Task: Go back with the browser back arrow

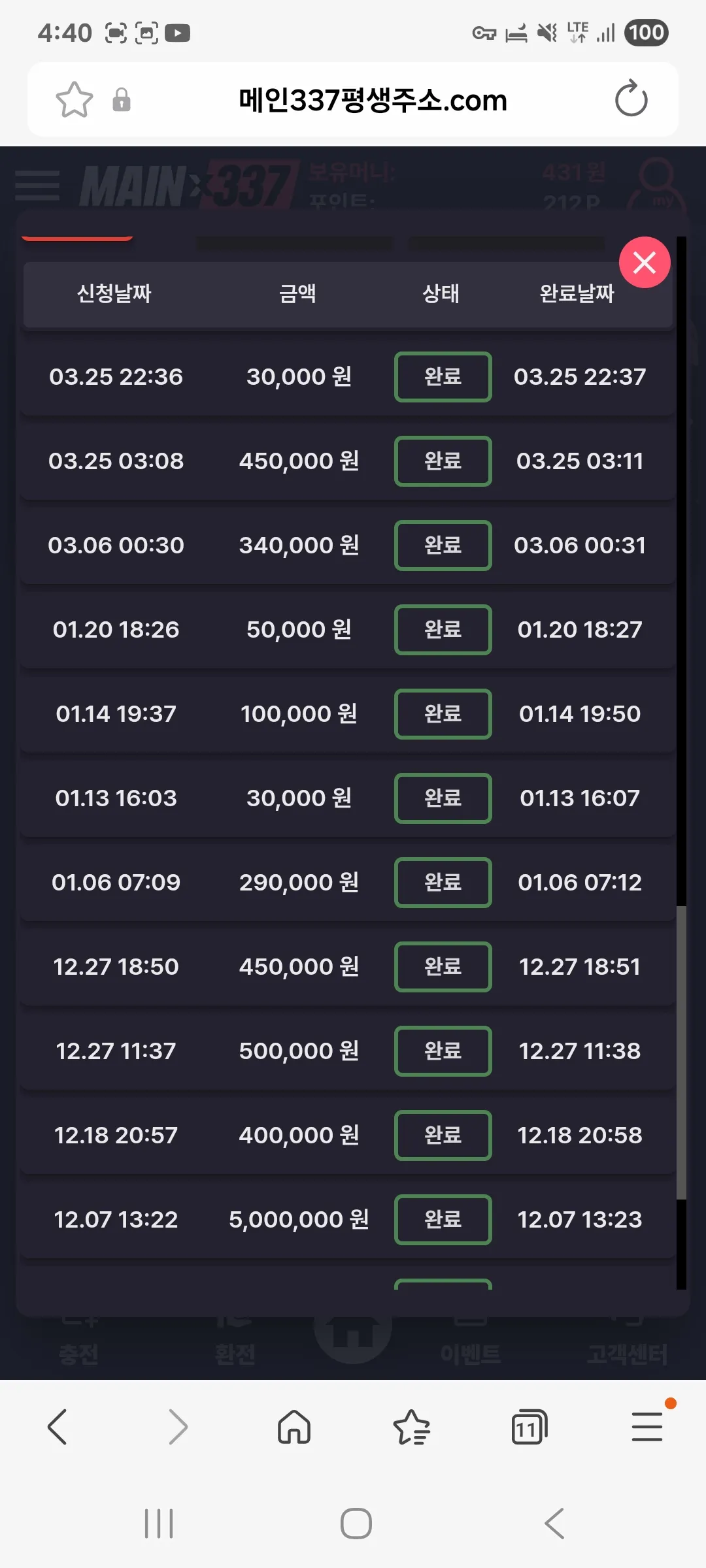Action: tap(58, 1426)
